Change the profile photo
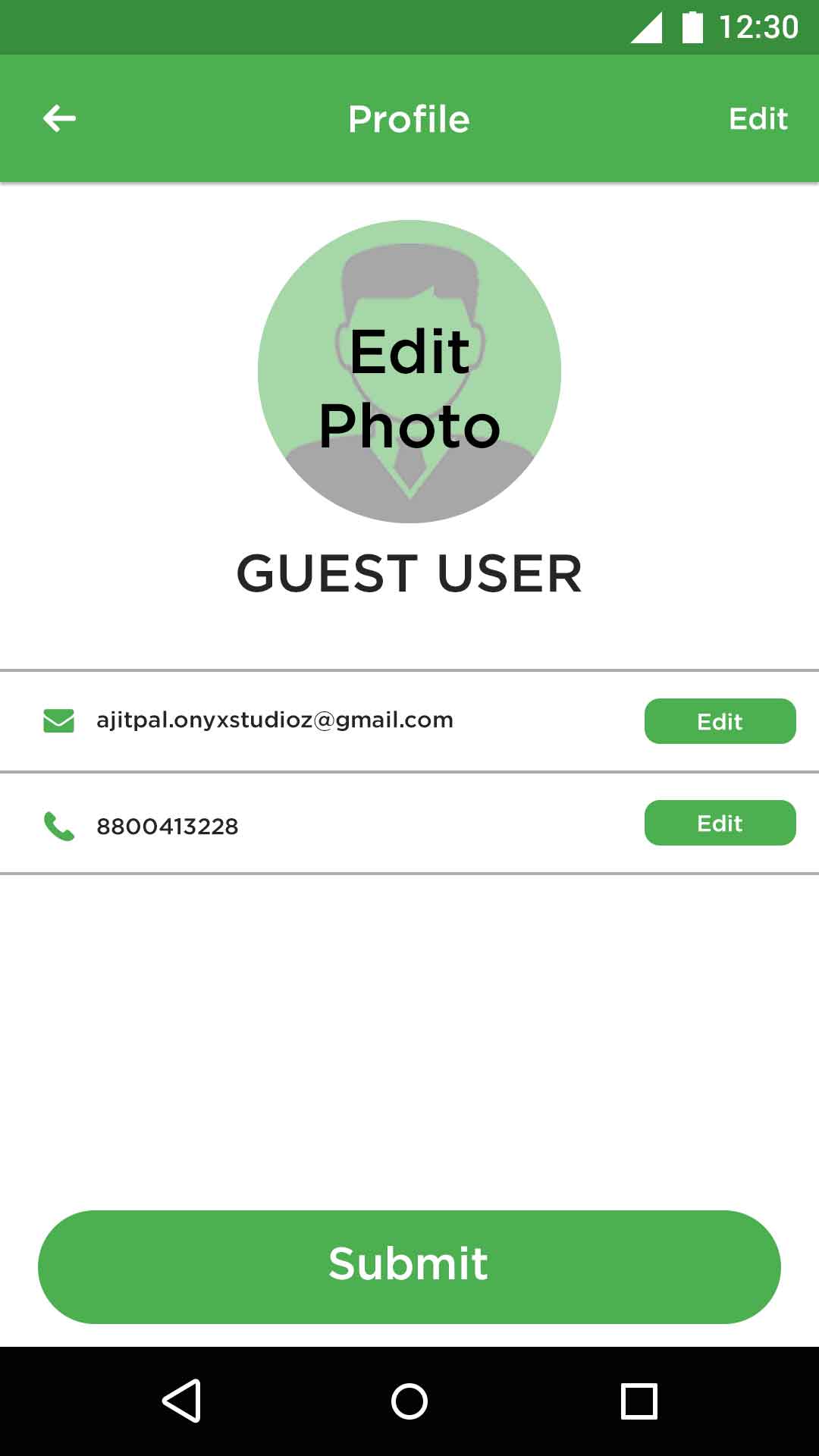 (x=409, y=372)
